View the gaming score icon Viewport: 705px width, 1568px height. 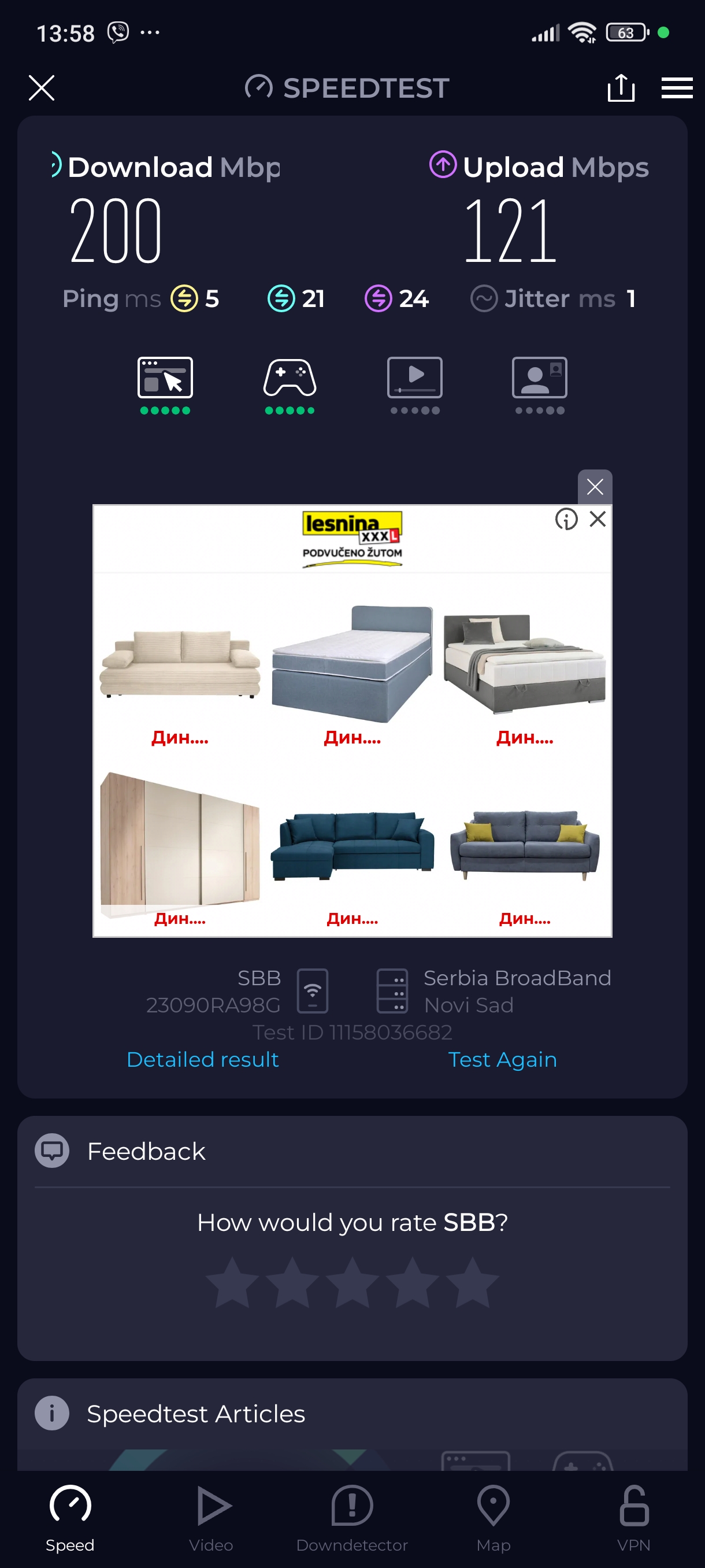click(x=290, y=379)
